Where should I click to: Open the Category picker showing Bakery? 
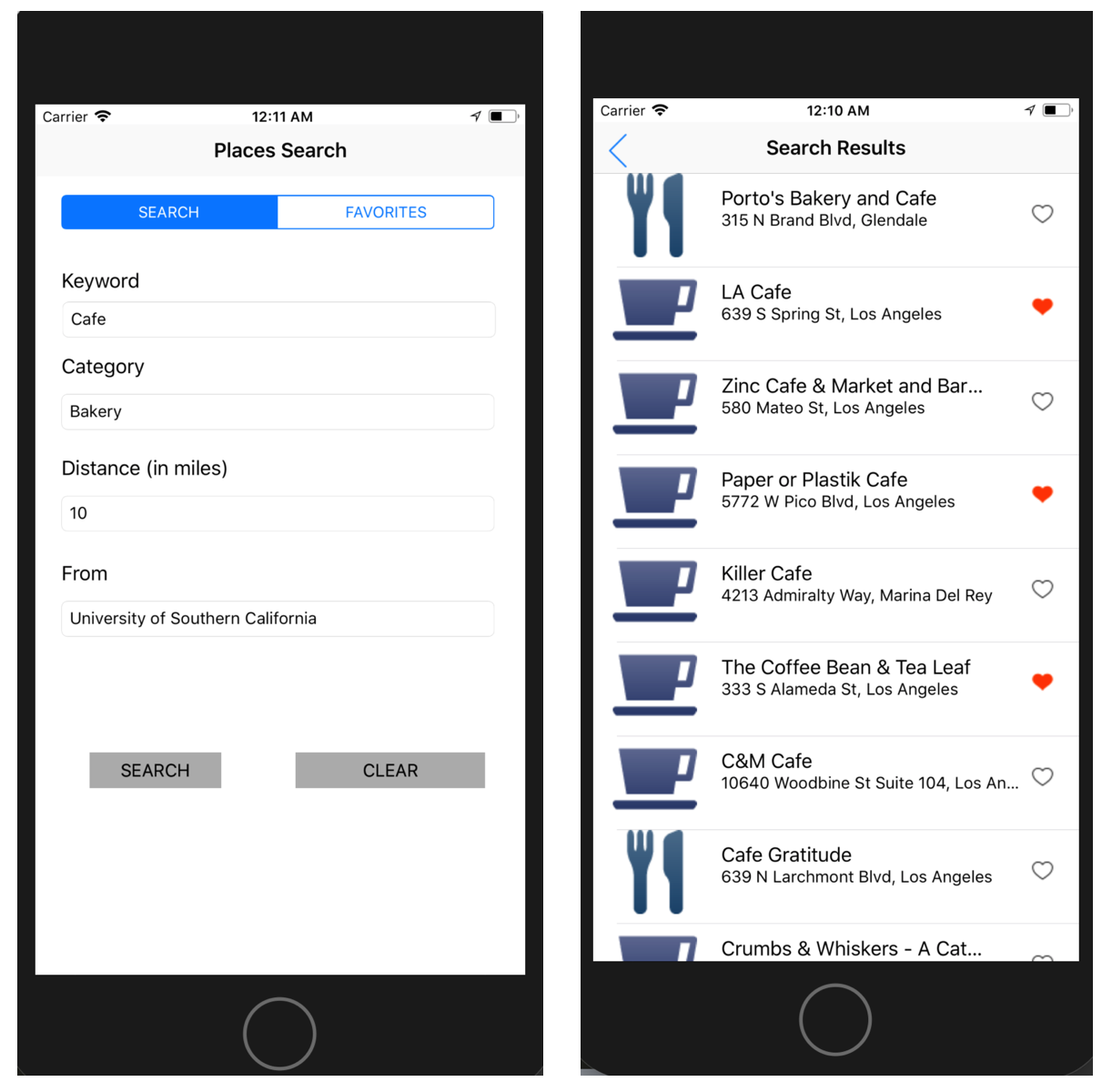278,411
